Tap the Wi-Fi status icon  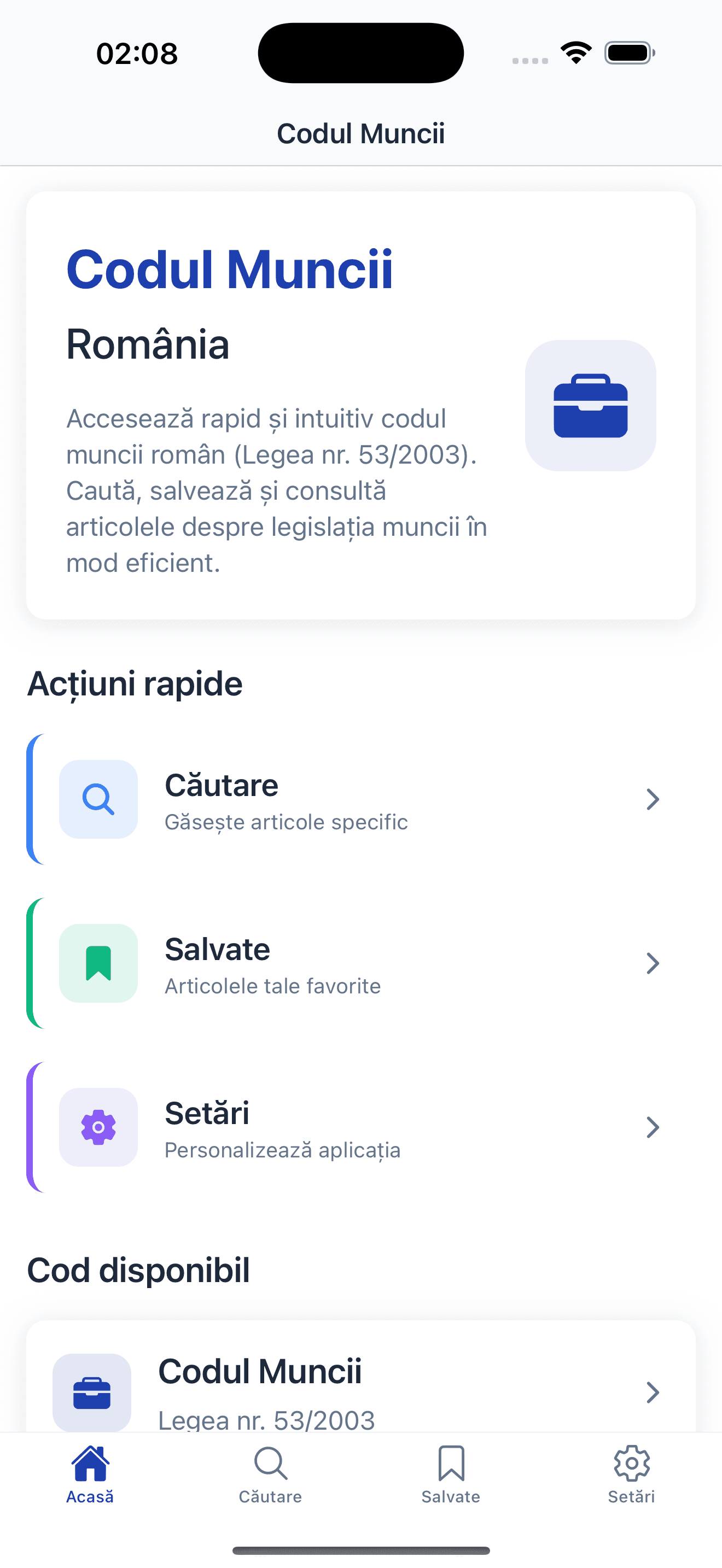[574, 52]
